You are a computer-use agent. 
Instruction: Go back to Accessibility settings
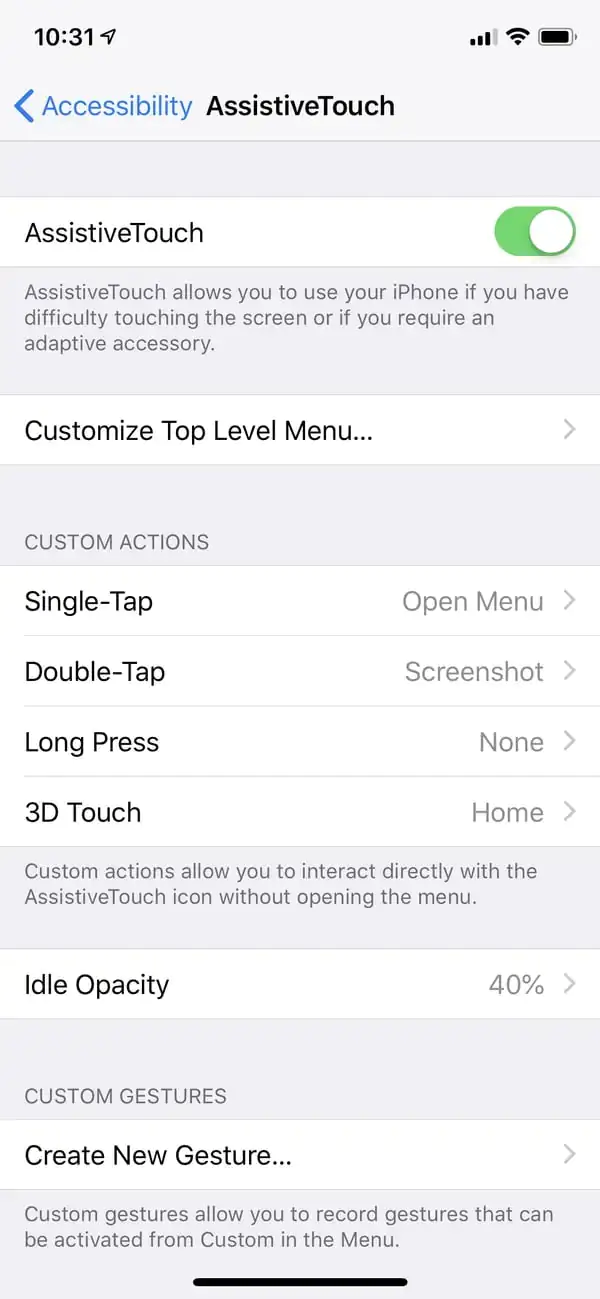coord(103,106)
